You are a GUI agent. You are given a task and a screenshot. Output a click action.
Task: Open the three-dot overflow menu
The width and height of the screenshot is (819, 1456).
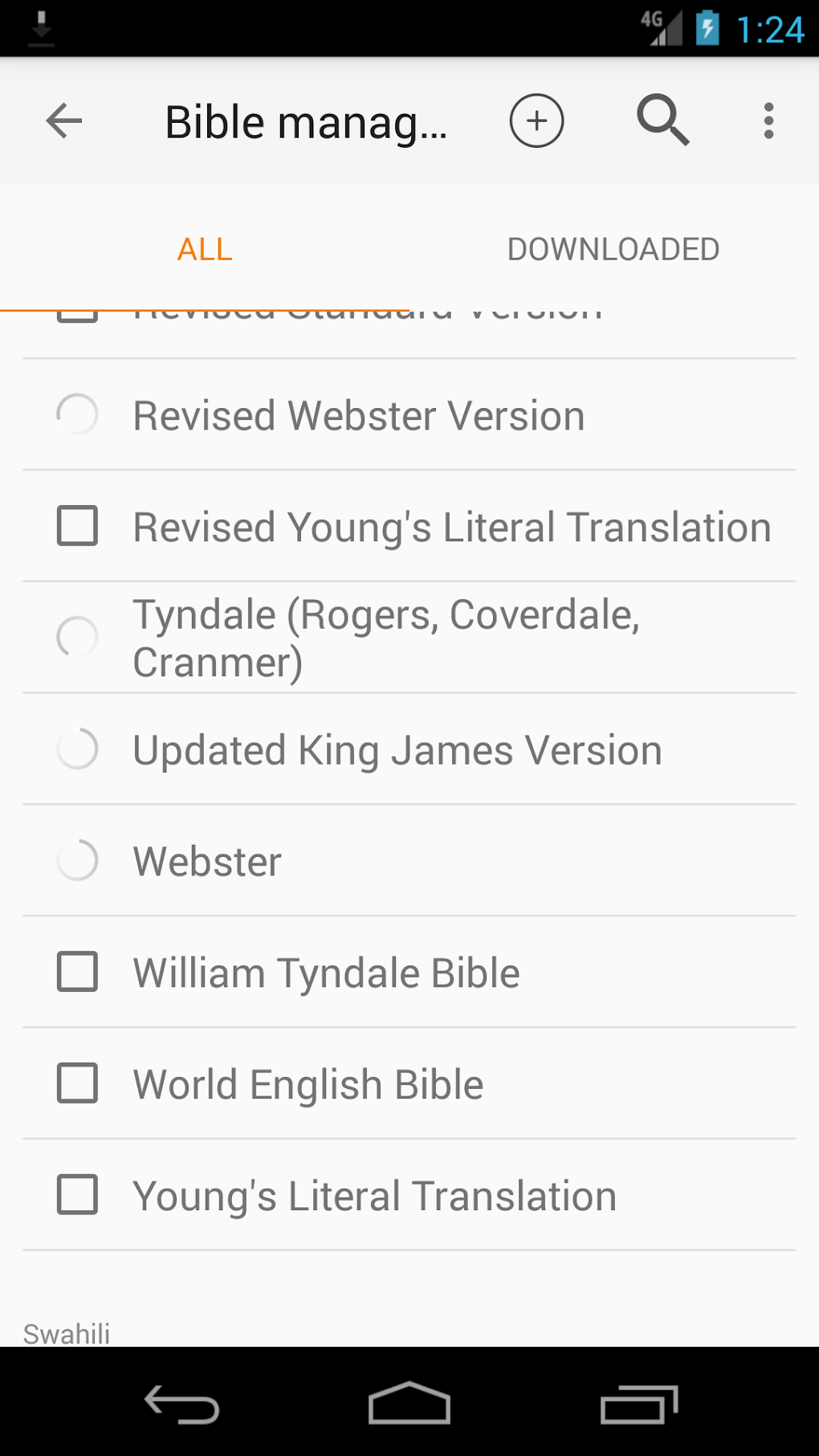point(768,121)
